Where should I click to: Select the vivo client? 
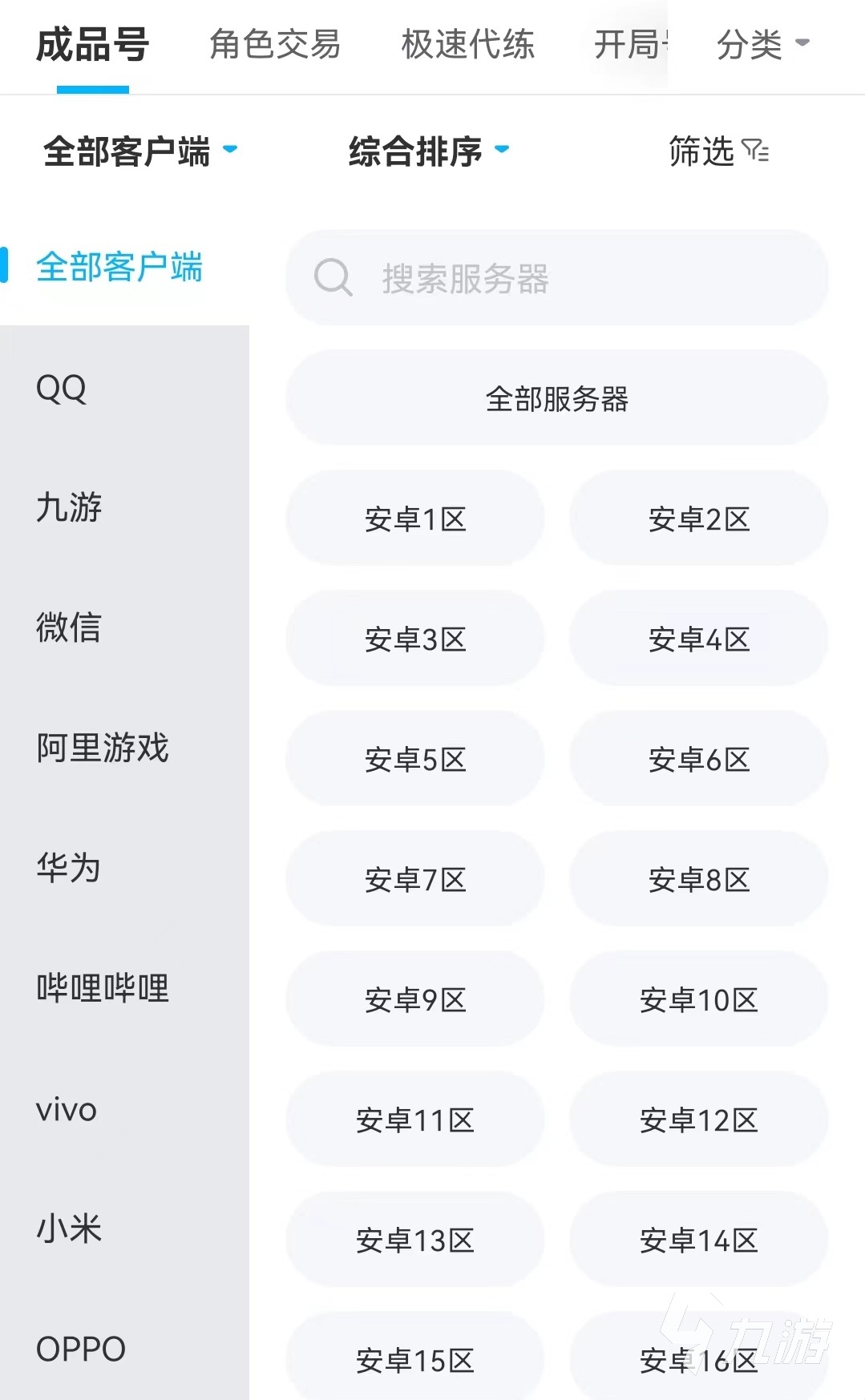click(67, 1110)
